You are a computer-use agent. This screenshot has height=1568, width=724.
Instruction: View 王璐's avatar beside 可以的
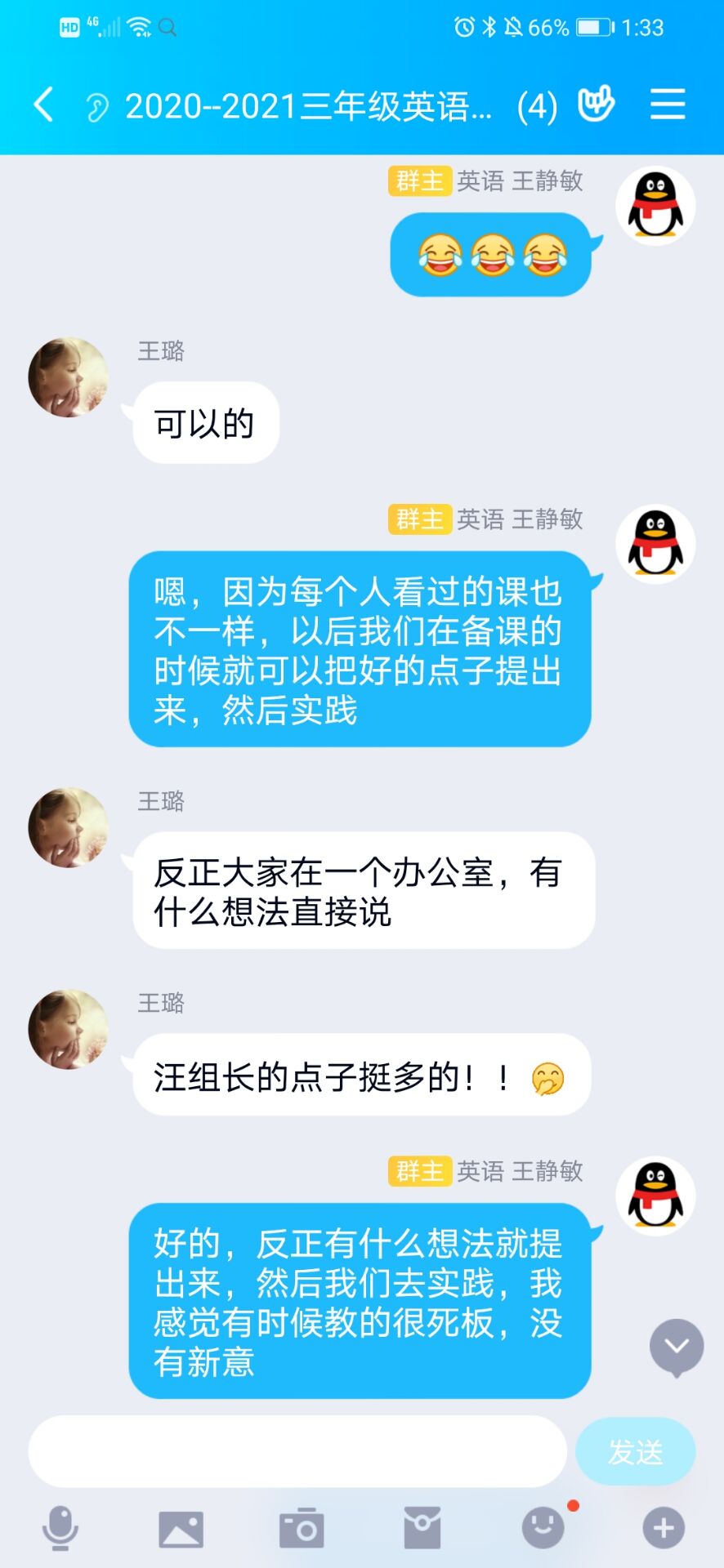coord(68,377)
